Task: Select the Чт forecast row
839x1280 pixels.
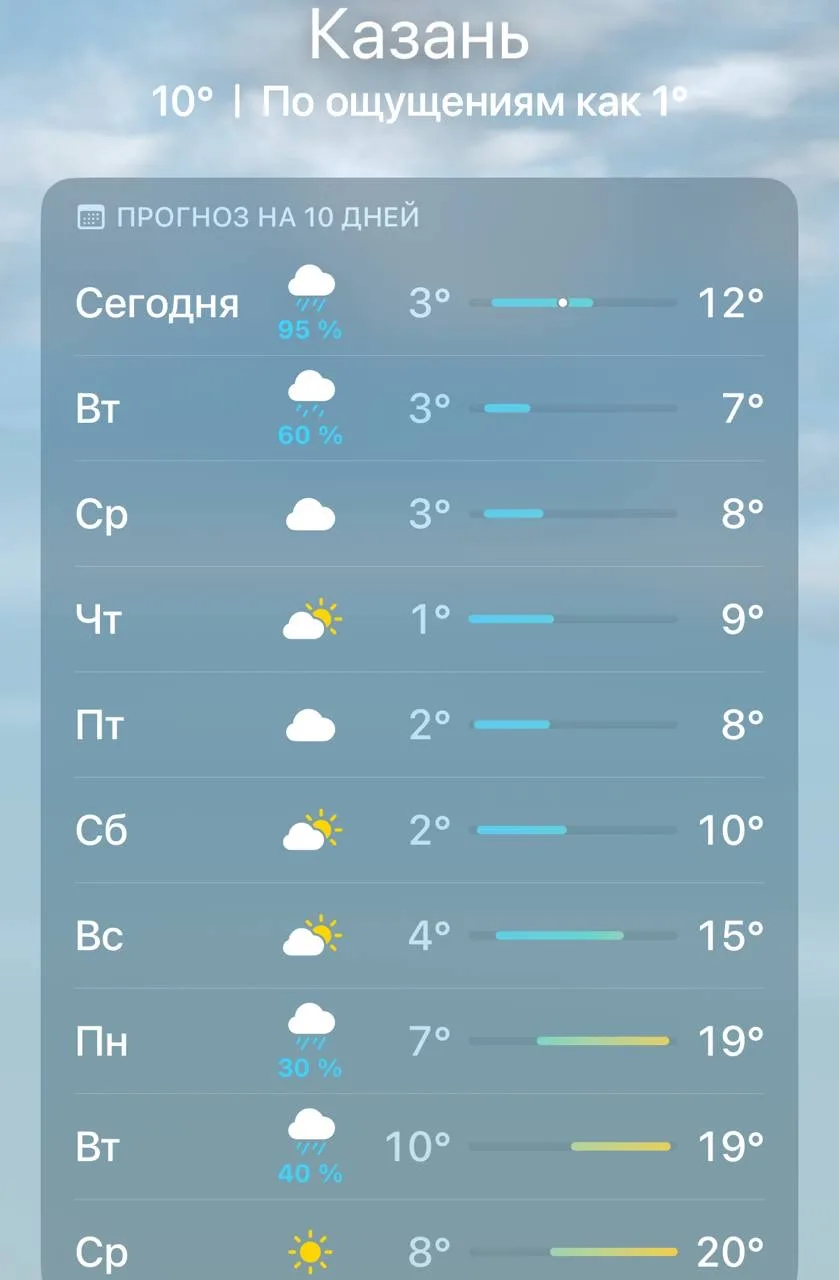Action: point(419,620)
